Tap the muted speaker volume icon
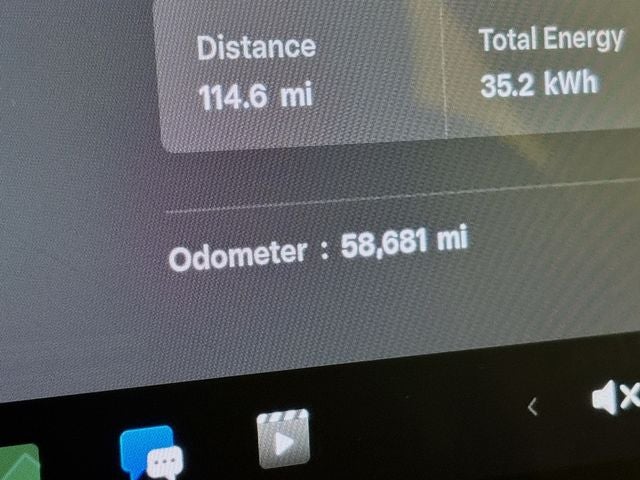This screenshot has width=640, height=480. (x=614, y=397)
